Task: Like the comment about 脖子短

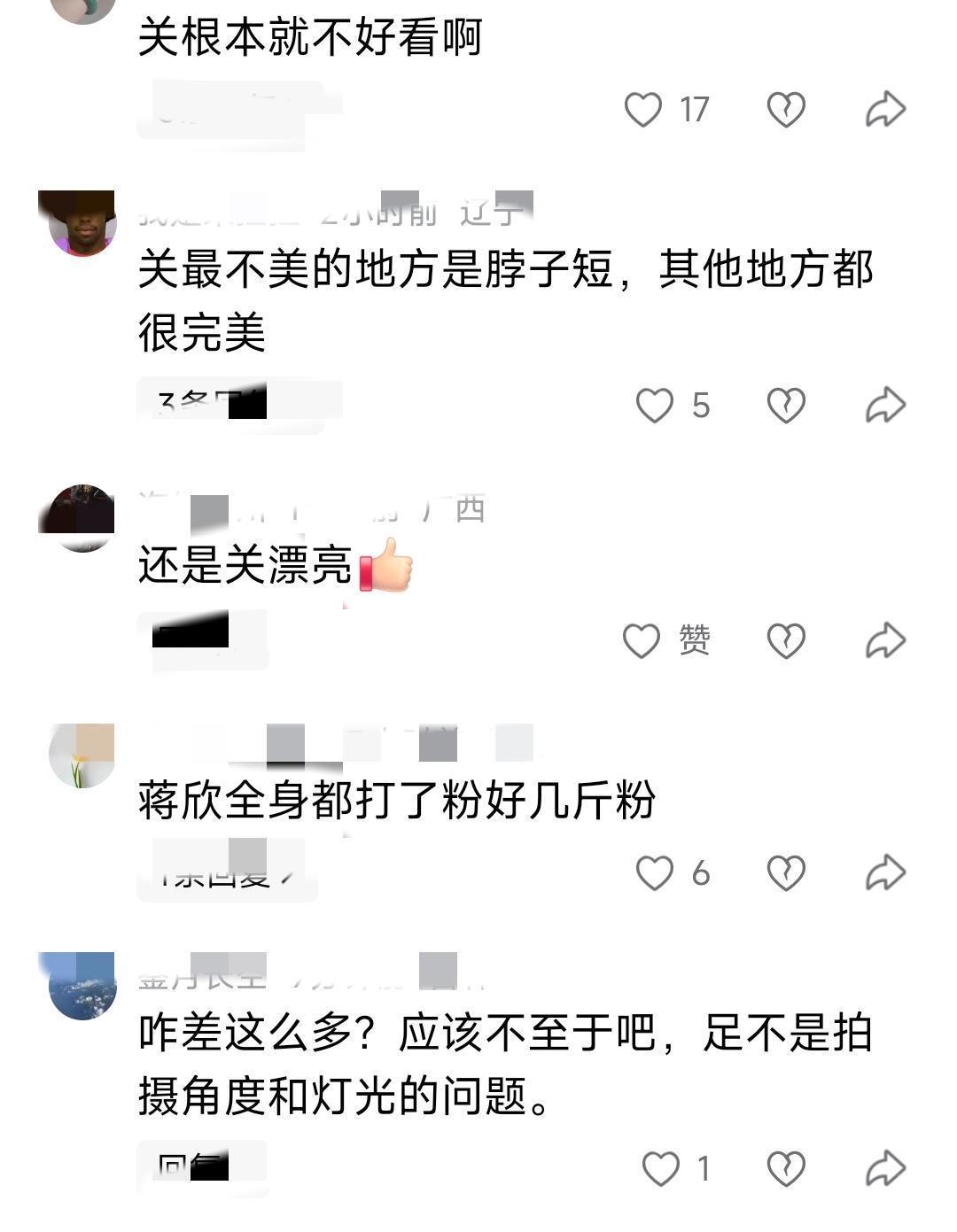Action: 655,406
